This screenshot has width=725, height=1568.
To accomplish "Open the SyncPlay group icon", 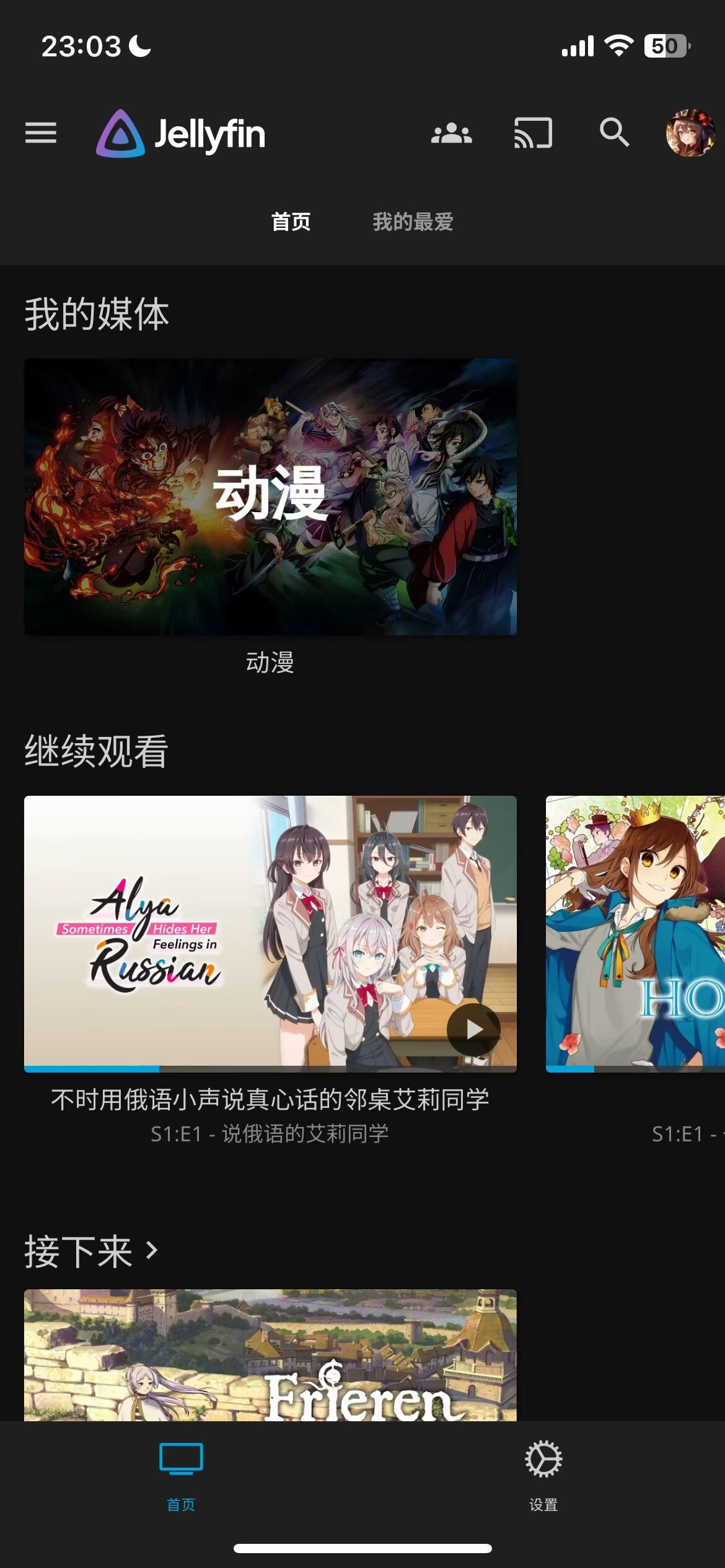I will point(451,133).
